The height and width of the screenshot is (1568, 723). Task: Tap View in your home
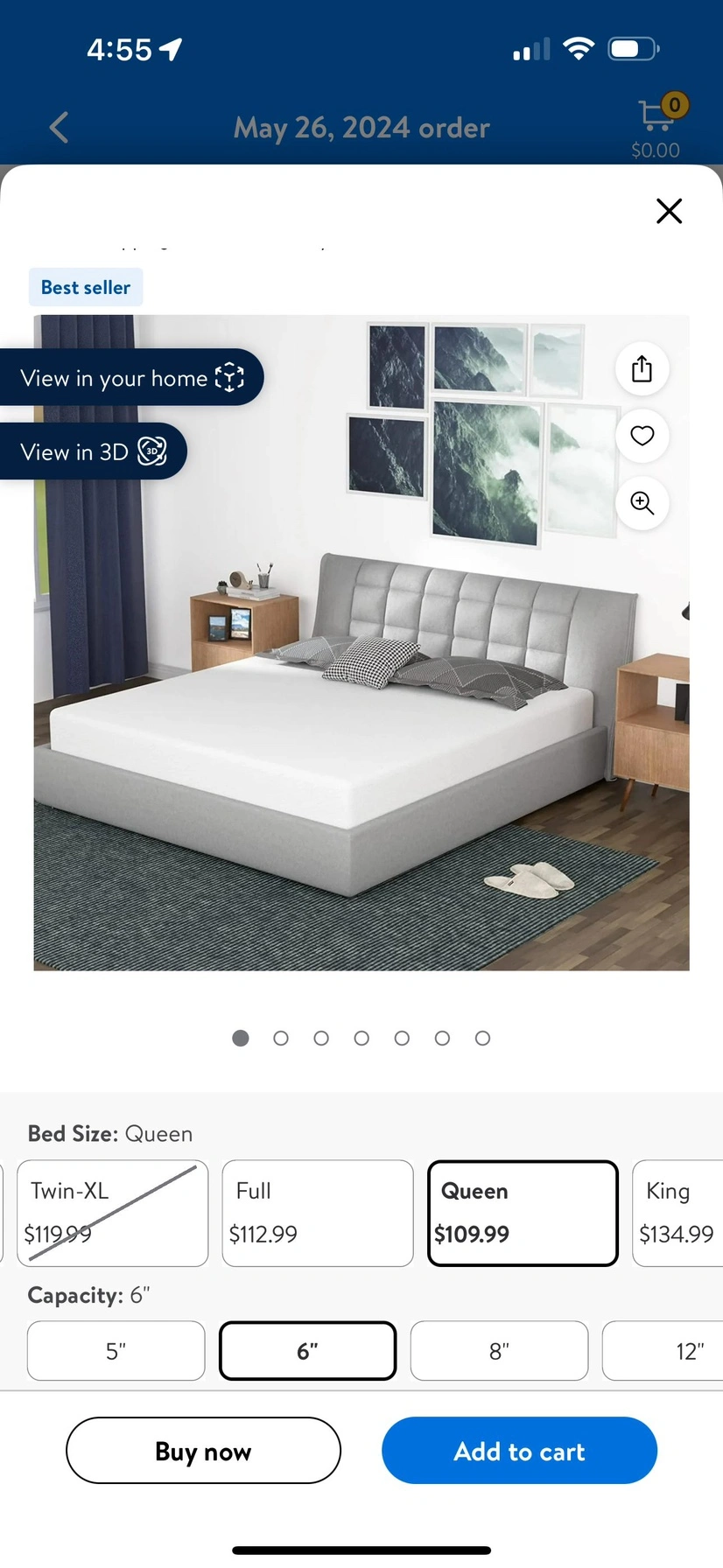pos(131,378)
